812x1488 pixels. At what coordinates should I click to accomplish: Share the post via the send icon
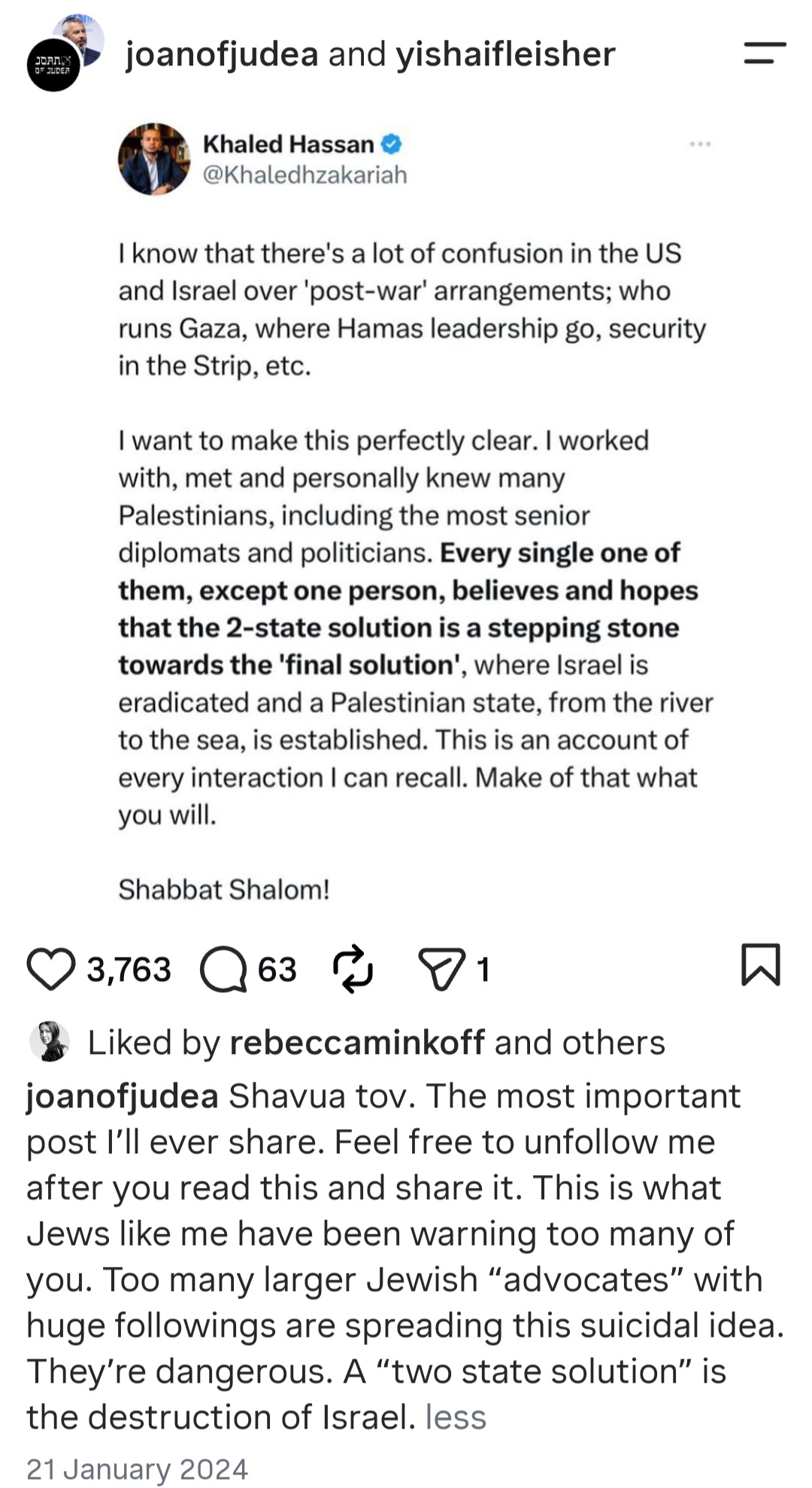441,969
